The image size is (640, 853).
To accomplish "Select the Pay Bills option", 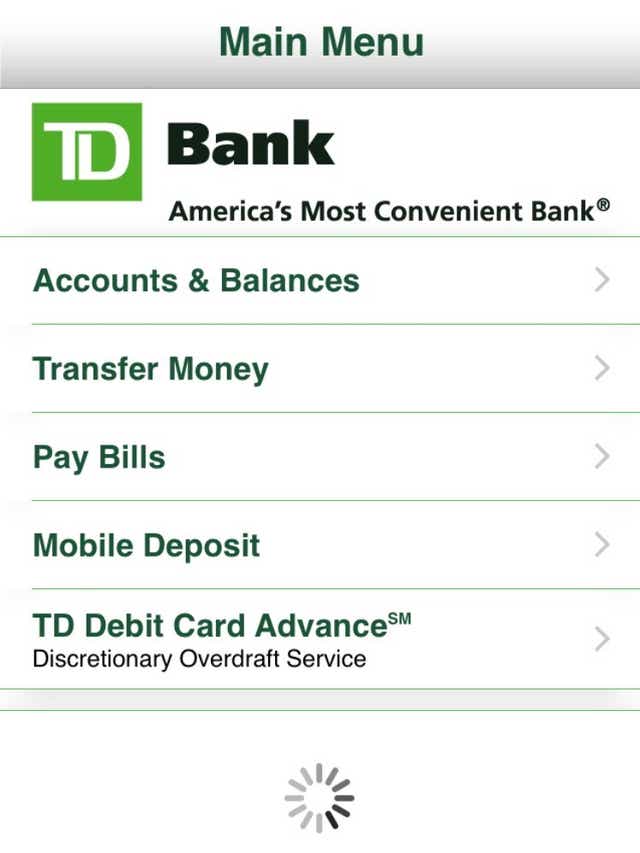I will (99, 457).
